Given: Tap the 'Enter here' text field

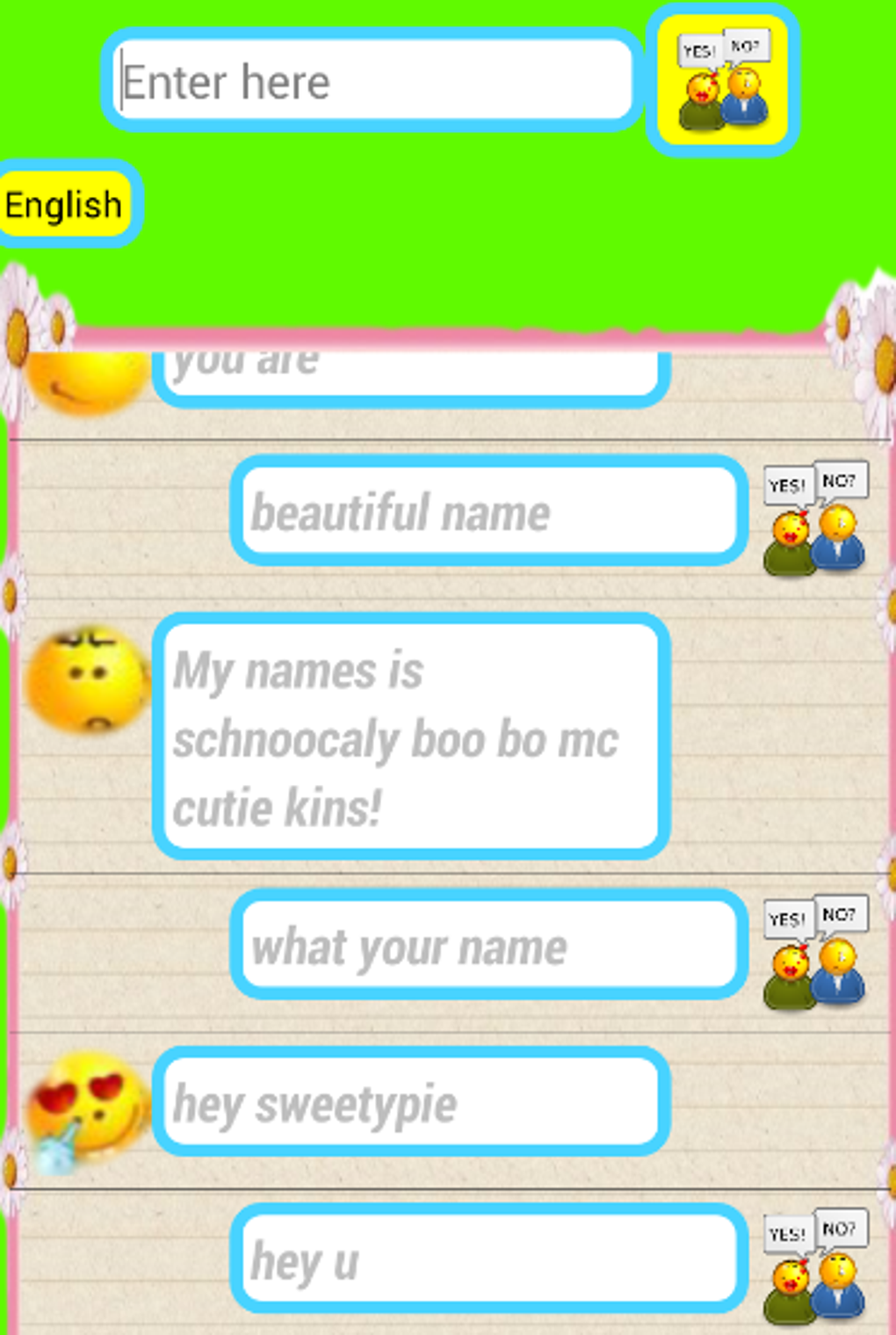Looking at the screenshot, I should 373,81.
